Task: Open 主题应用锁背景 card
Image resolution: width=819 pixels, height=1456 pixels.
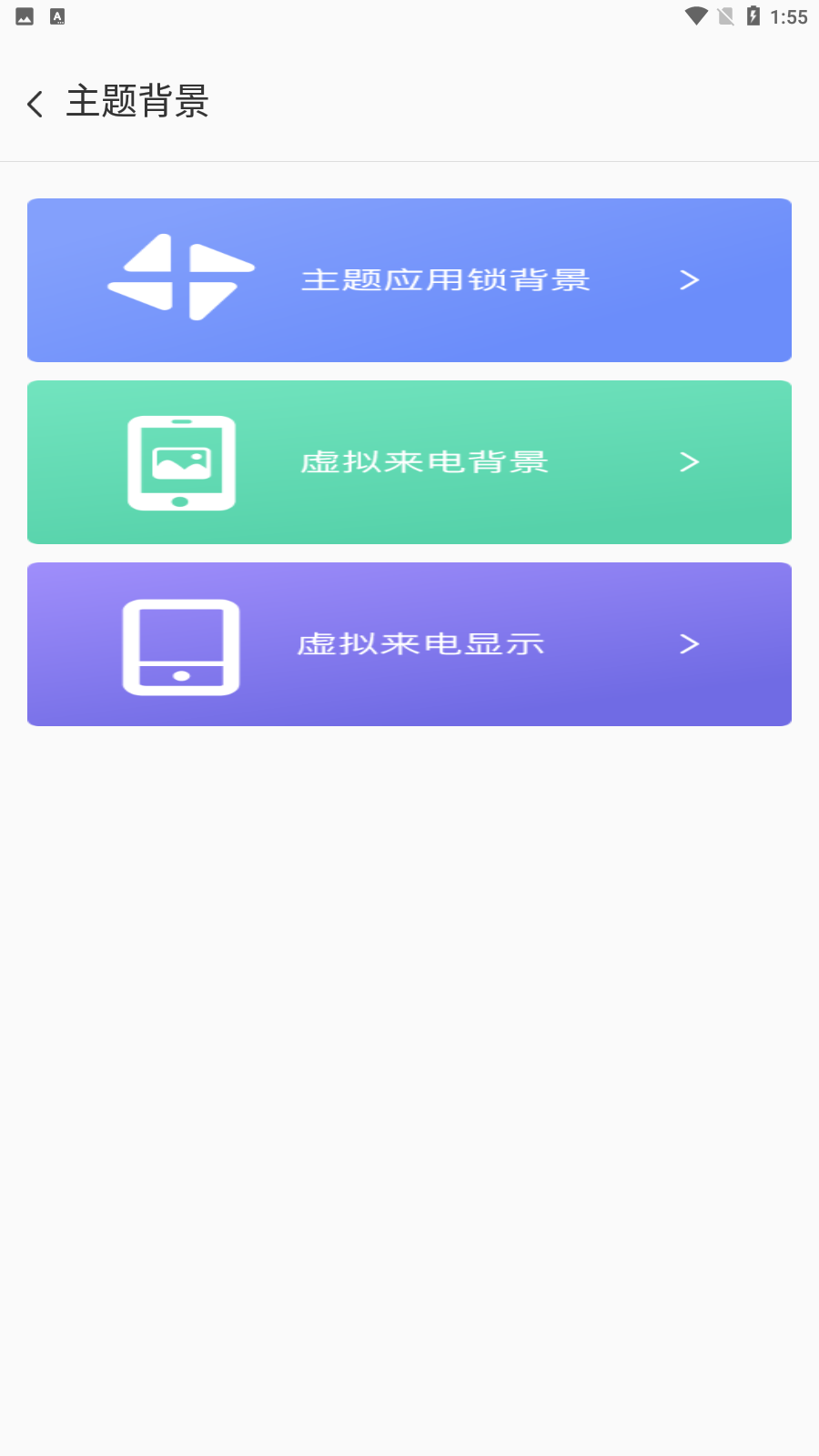Action: 409,280
